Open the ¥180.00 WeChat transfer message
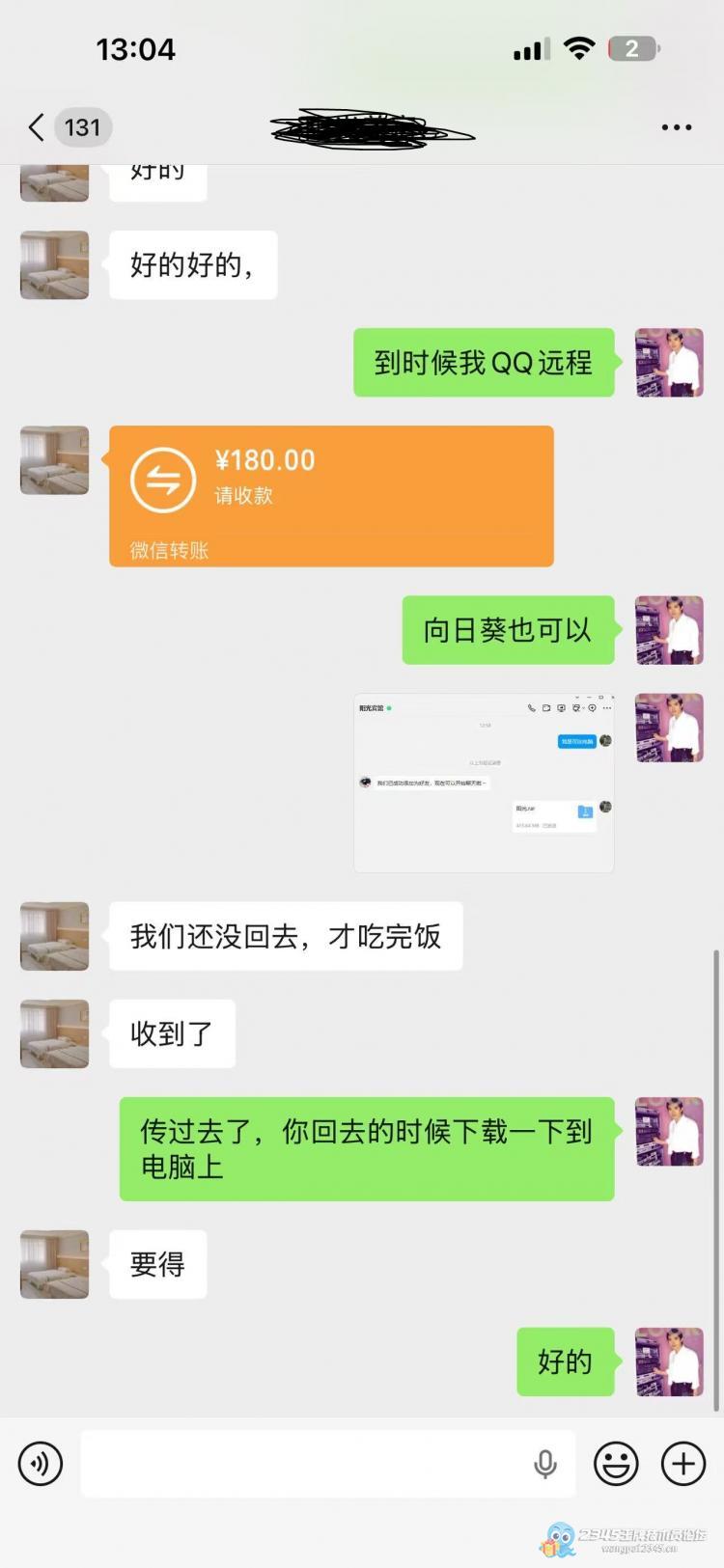 click(x=331, y=495)
